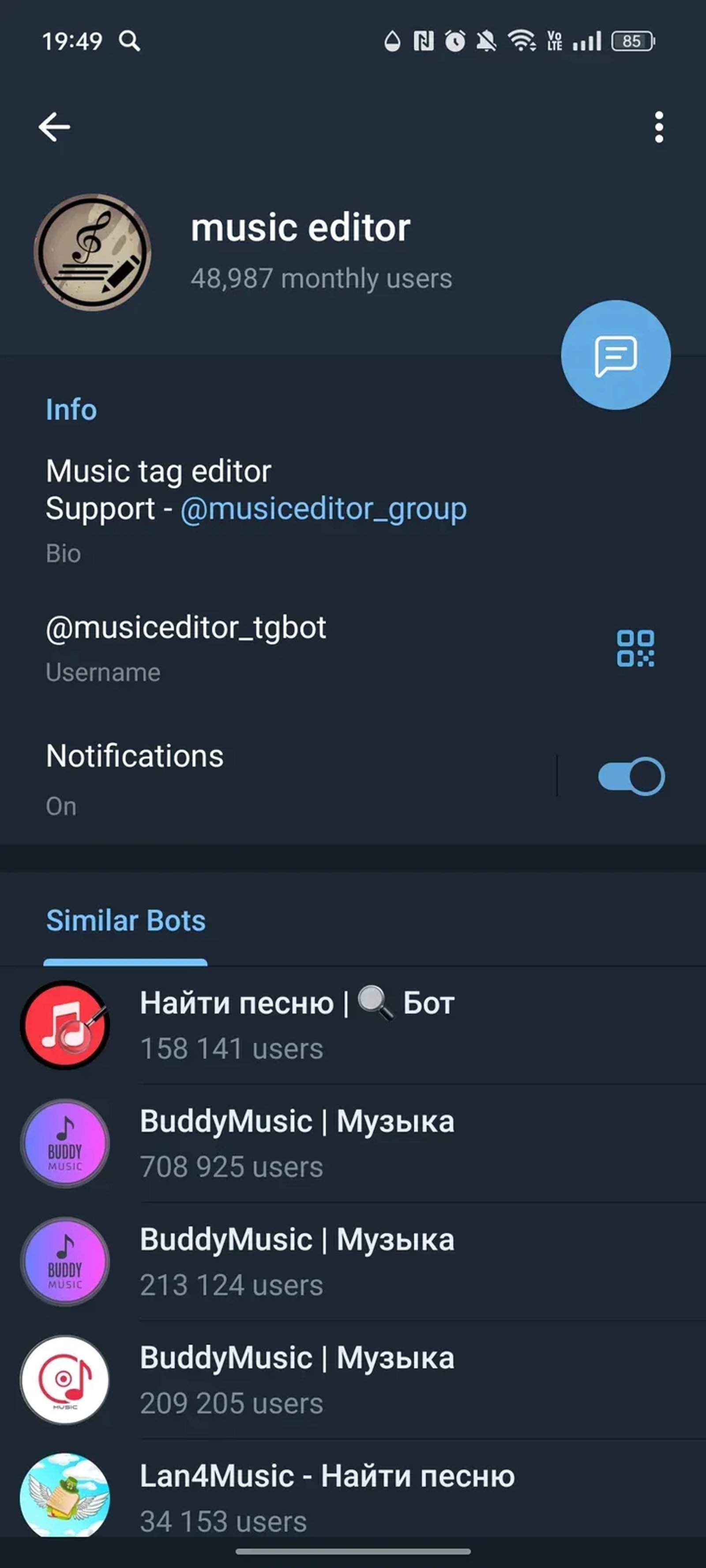This screenshot has height=1568, width=706.
Task: Switch to the Similar Bots tab
Action: [125, 921]
